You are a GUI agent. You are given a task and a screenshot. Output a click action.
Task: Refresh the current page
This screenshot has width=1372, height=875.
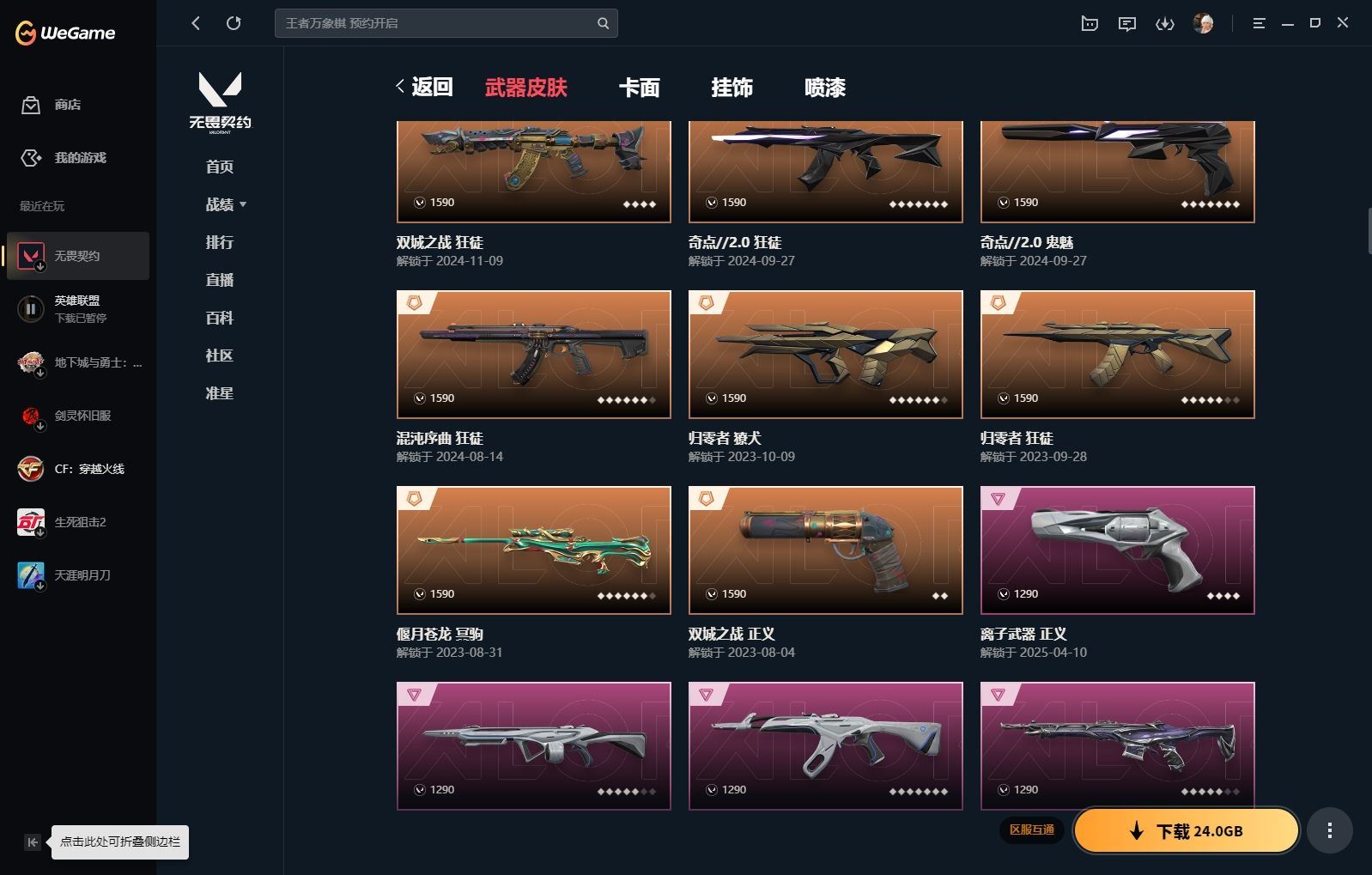coord(234,23)
